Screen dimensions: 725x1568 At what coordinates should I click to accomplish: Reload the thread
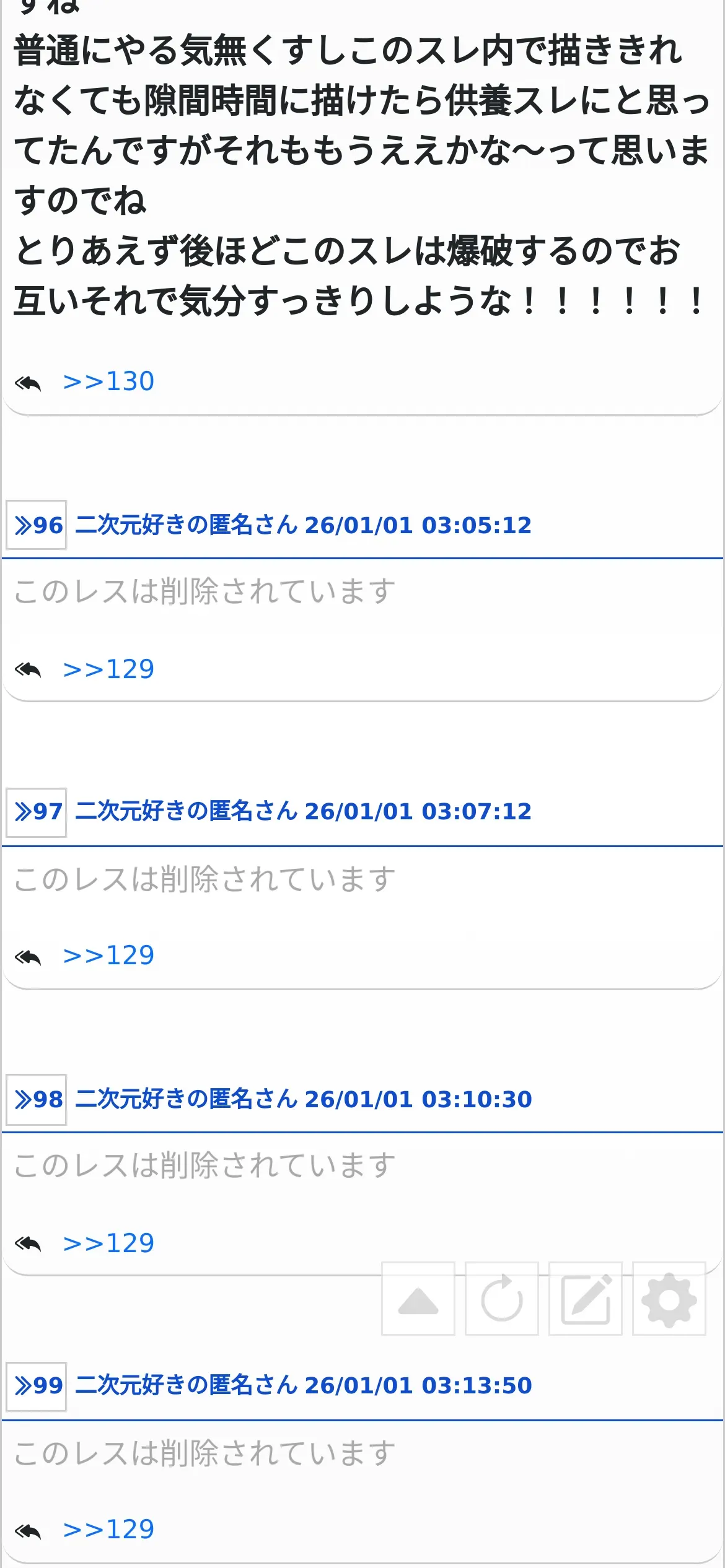[x=502, y=1299]
